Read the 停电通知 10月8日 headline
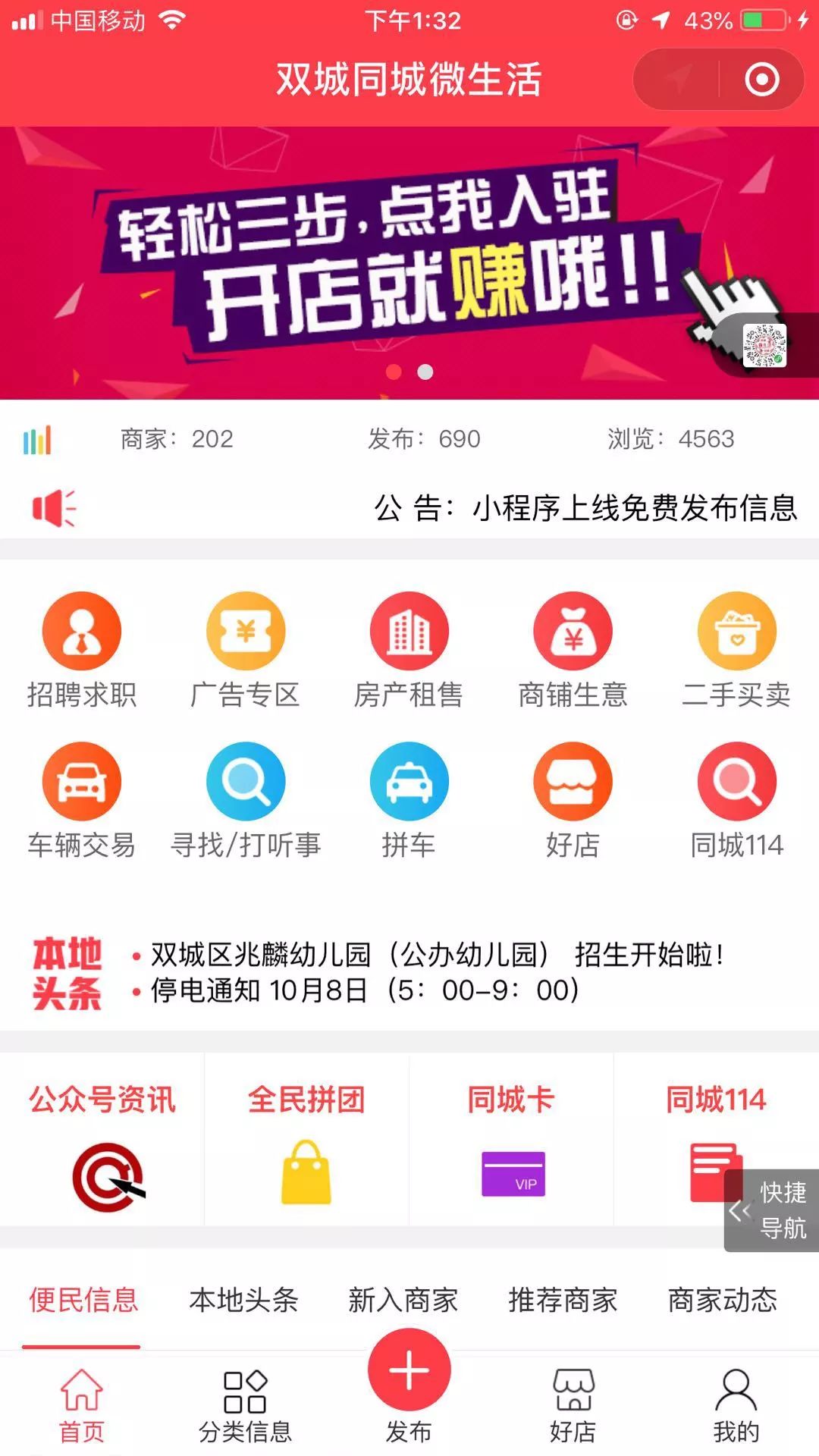819x1456 pixels. [364, 990]
